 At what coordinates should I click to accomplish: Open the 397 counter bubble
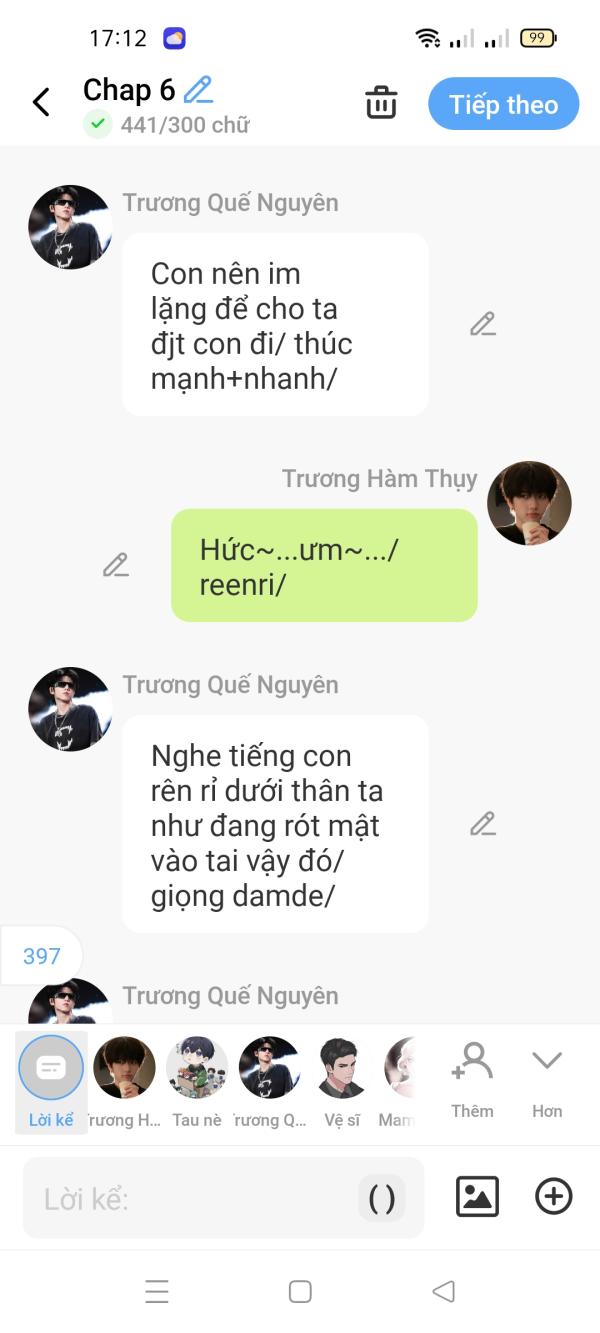[x=42, y=956]
